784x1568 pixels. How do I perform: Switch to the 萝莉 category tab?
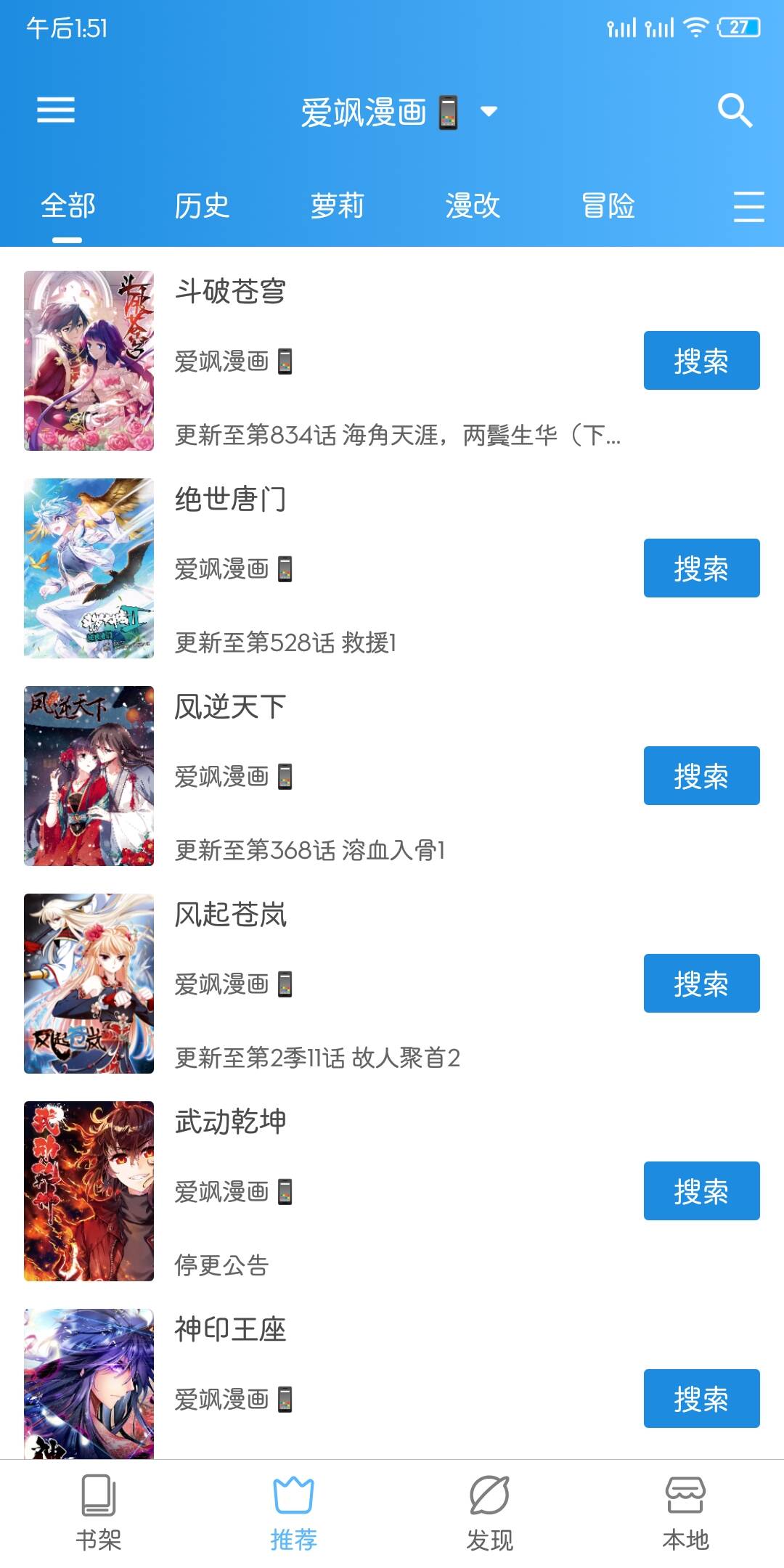[338, 205]
